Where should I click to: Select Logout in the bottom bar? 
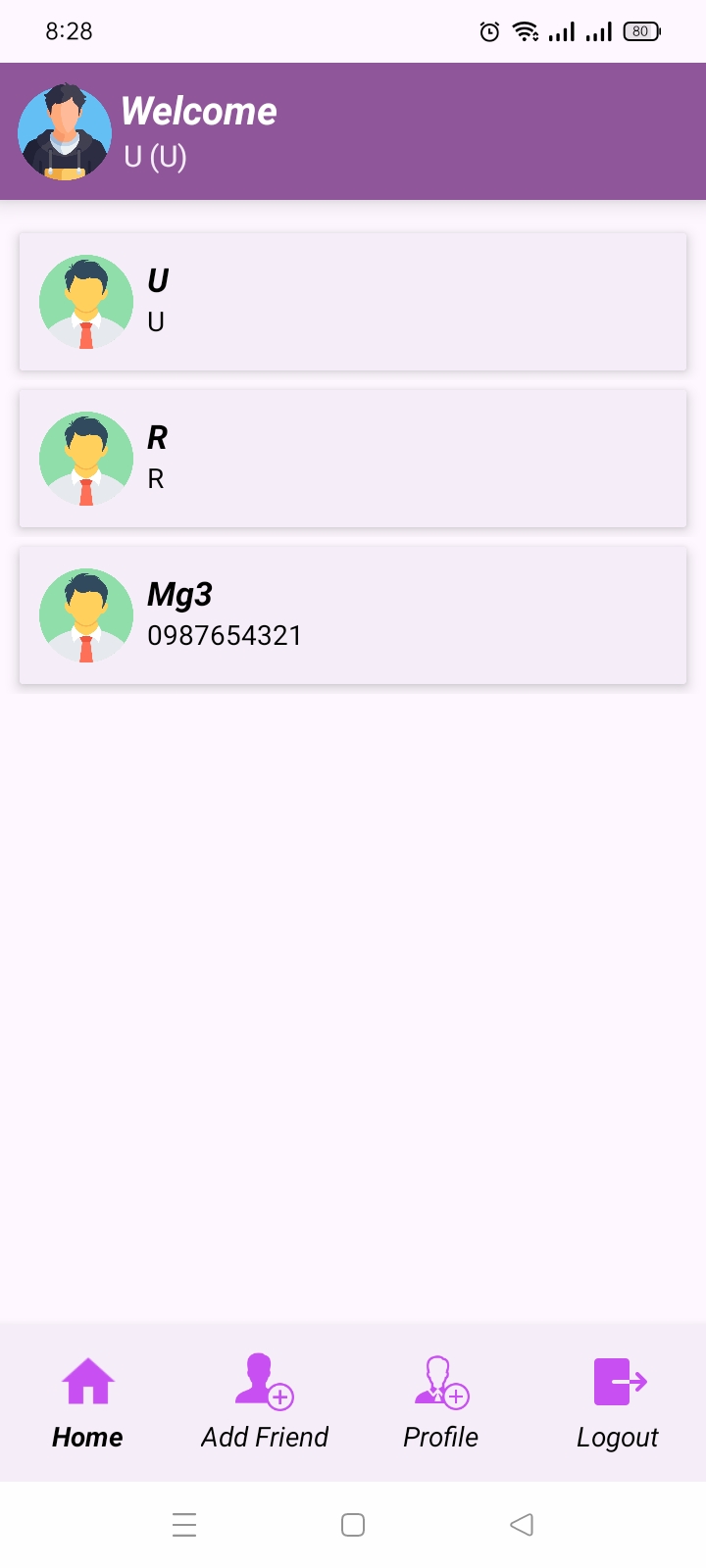(x=618, y=1402)
